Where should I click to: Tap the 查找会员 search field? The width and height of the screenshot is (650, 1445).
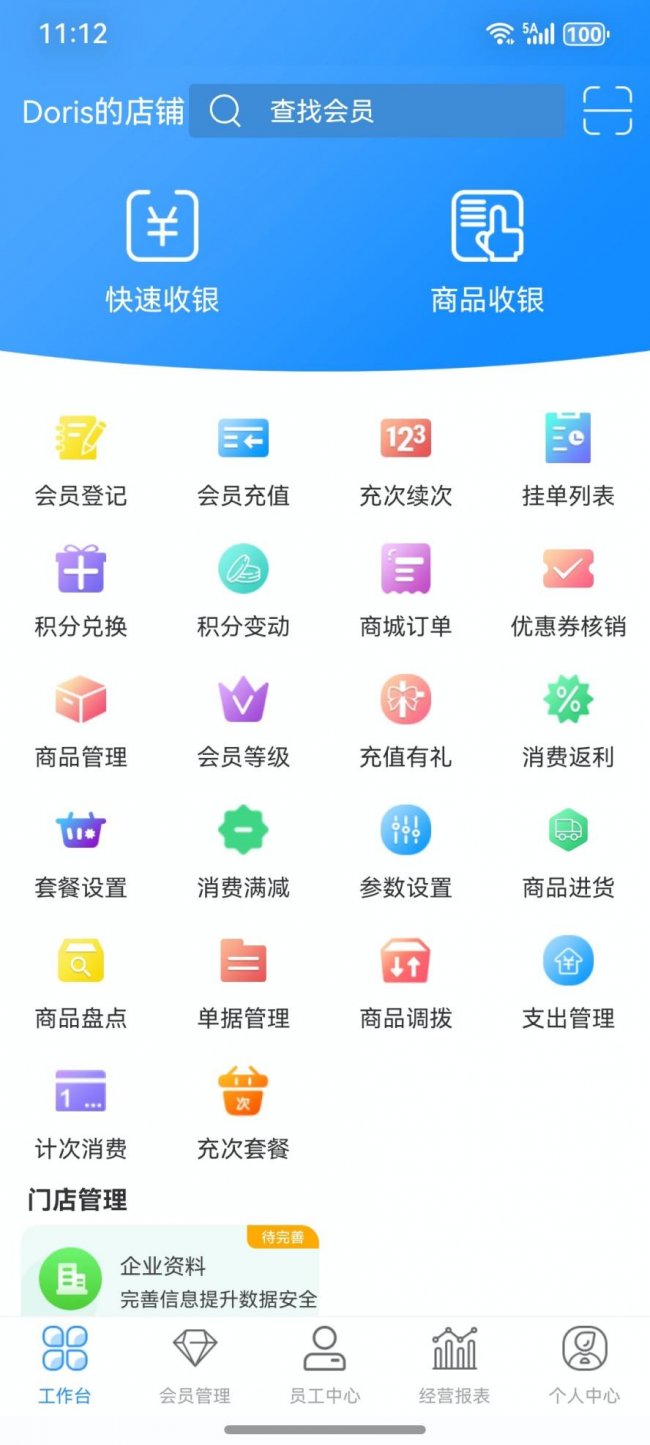pyautogui.click(x=376, y=111)
